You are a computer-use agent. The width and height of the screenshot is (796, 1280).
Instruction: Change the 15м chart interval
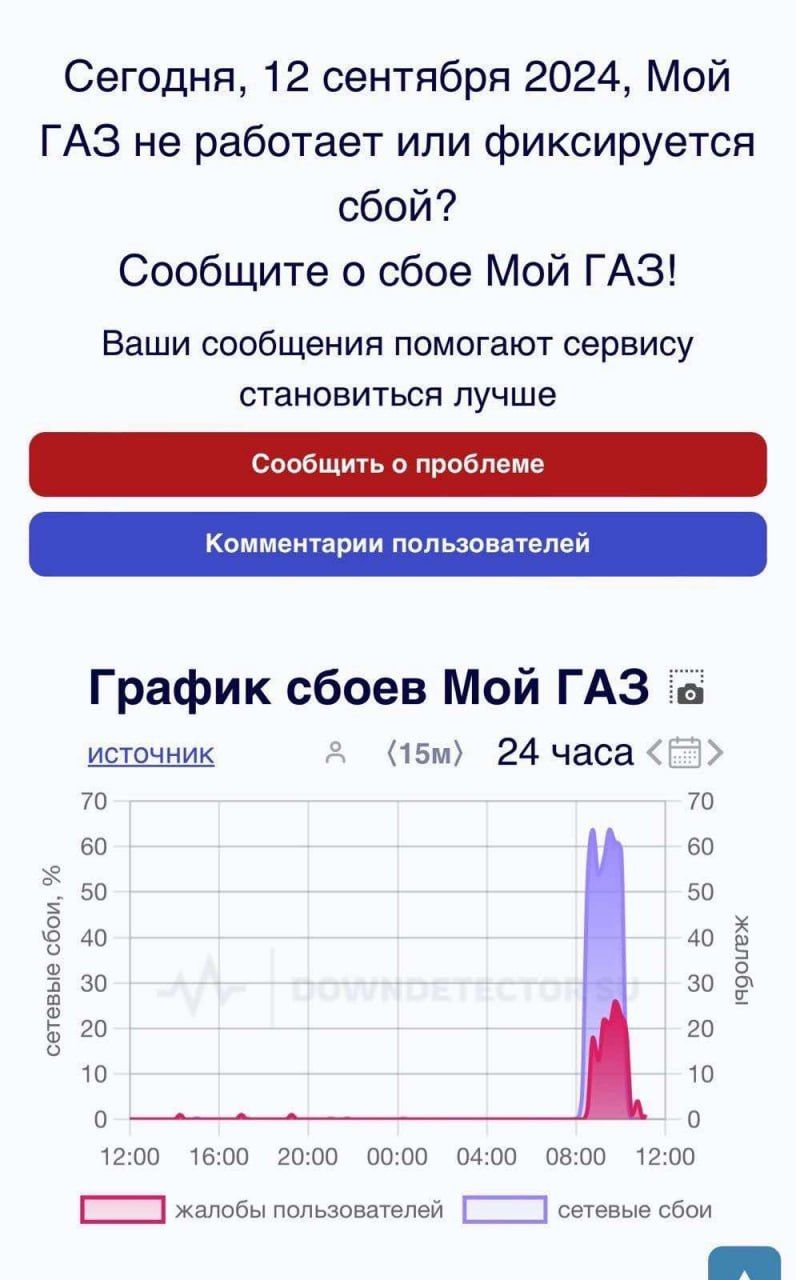point(425,753)
